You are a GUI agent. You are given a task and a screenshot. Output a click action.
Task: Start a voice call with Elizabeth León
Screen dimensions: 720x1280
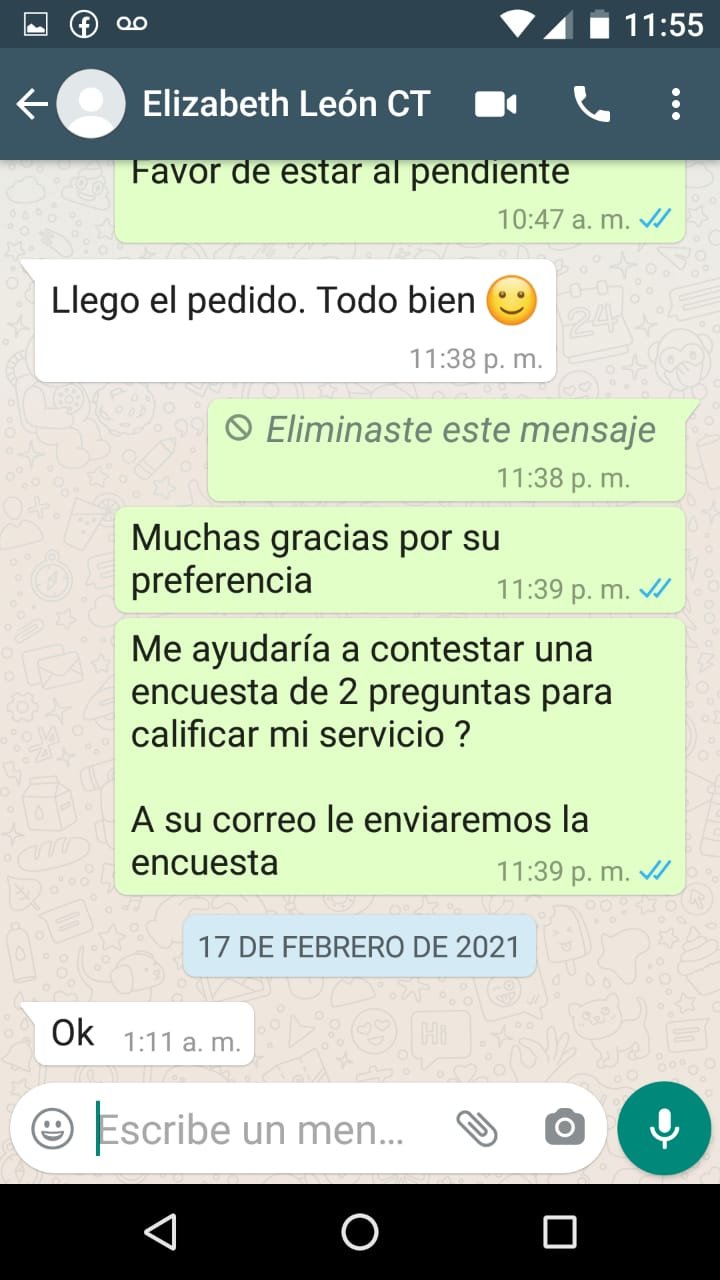point(591,104)
